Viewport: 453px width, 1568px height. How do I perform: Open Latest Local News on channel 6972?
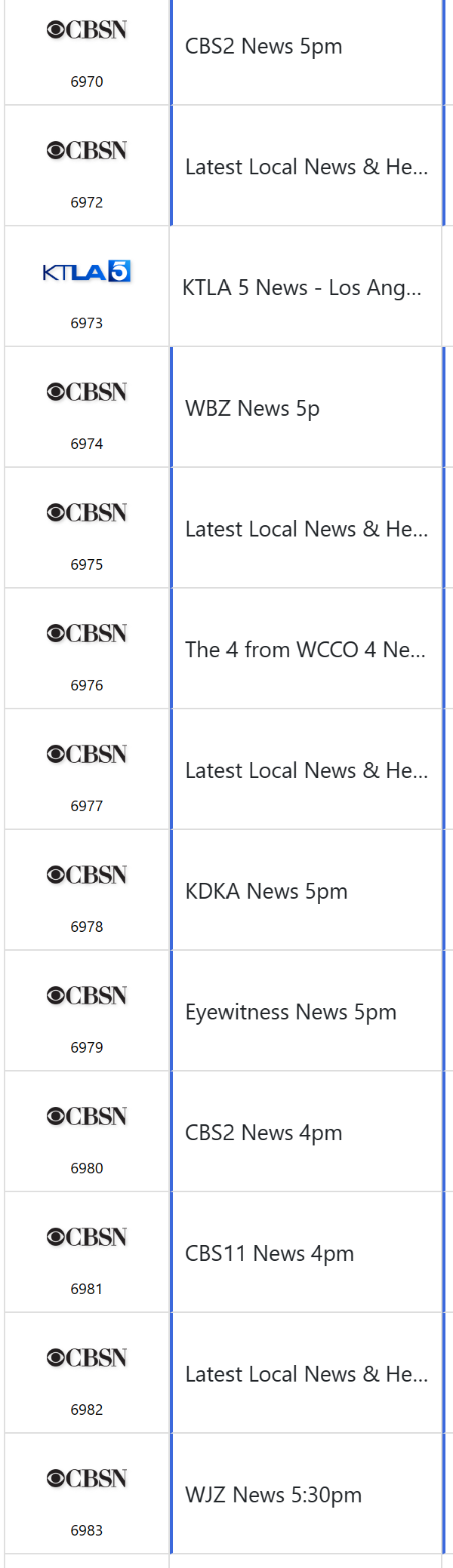click(x=306, y=167)
